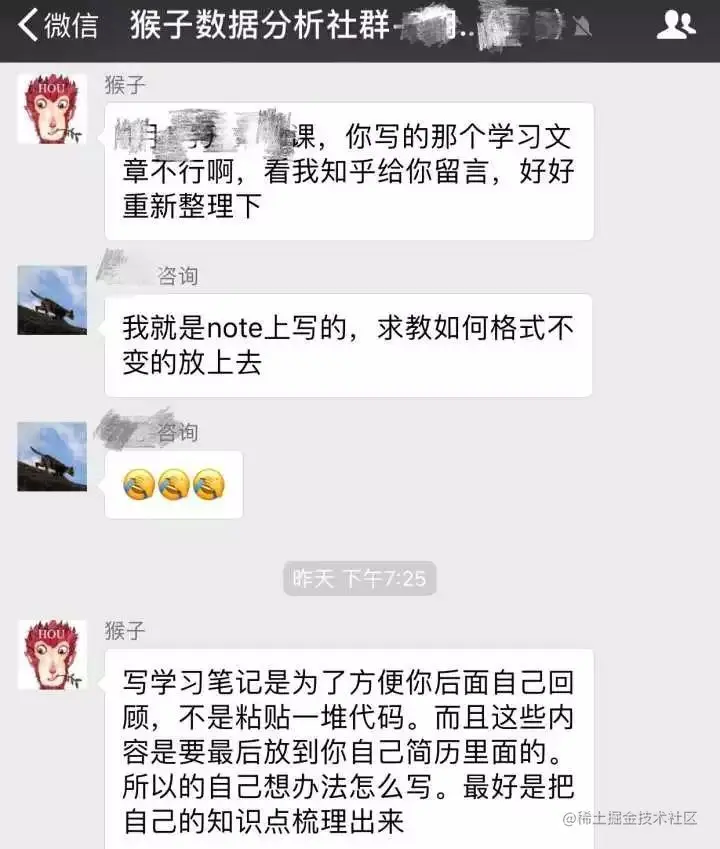Tap the avatar beside the 我就是note上写的 message
The image size is (720, 849).
click(x=52, y=299)
